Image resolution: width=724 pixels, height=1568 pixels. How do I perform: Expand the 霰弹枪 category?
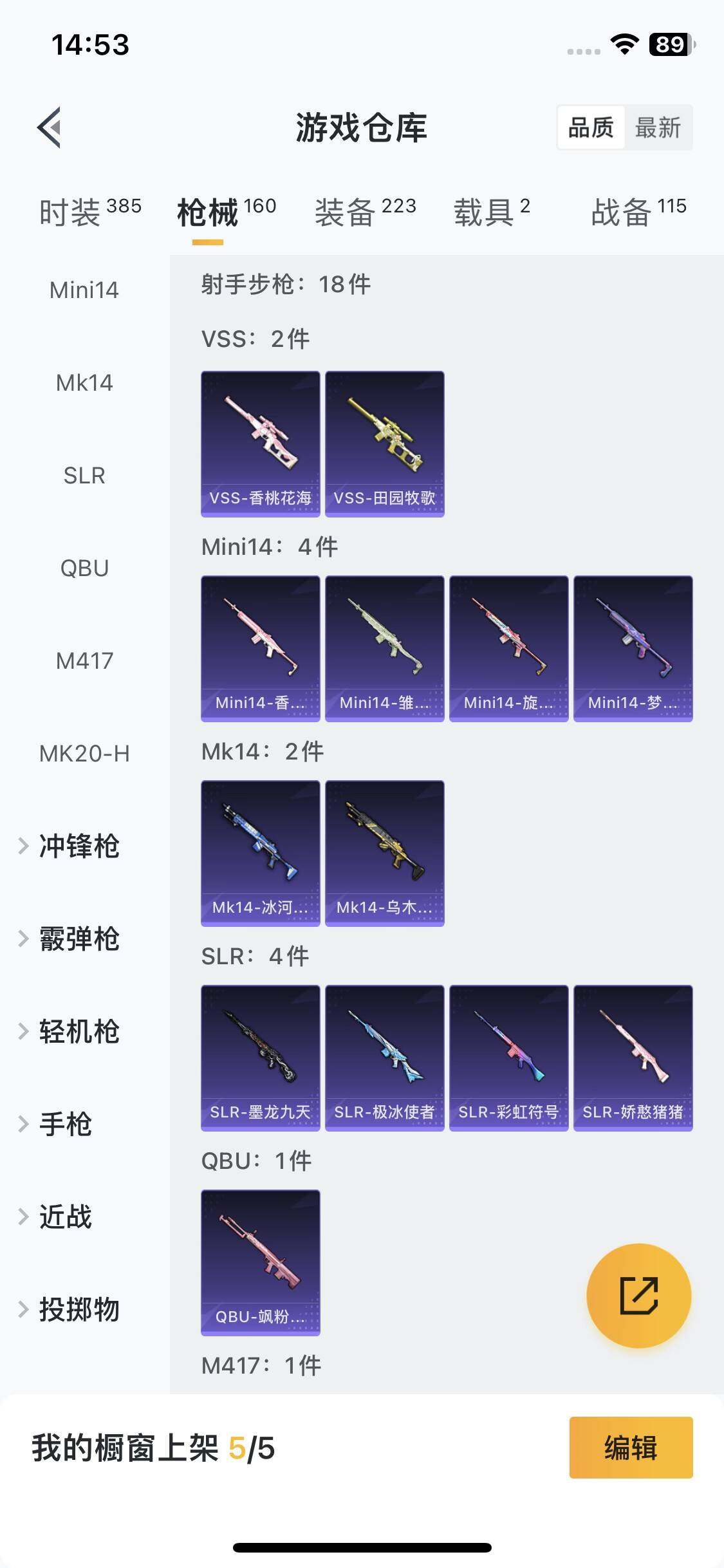[79, 938]
